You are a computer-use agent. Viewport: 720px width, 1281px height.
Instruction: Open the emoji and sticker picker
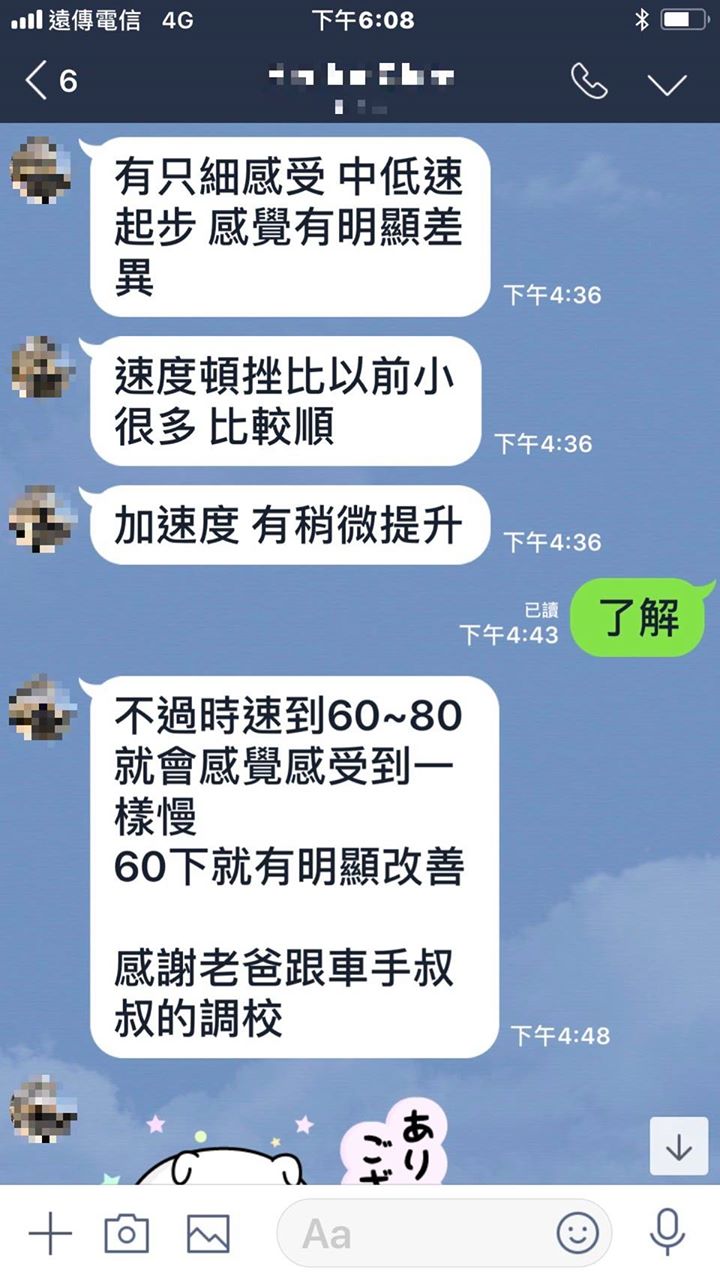577,1233
